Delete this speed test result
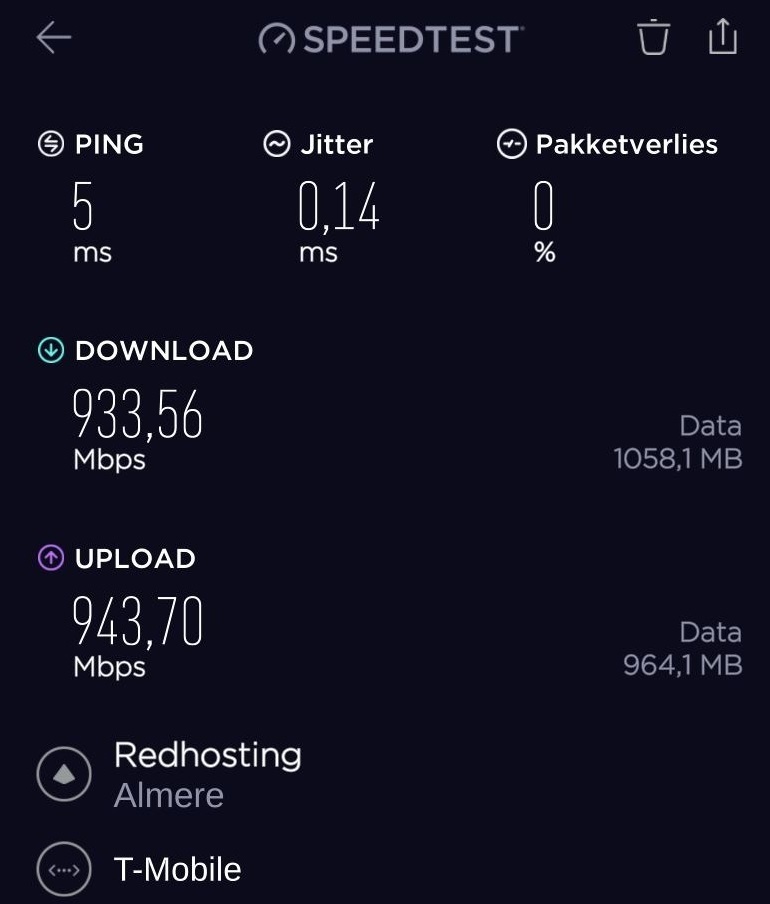This screenshot has width=770, height=904. pos(653,38)
